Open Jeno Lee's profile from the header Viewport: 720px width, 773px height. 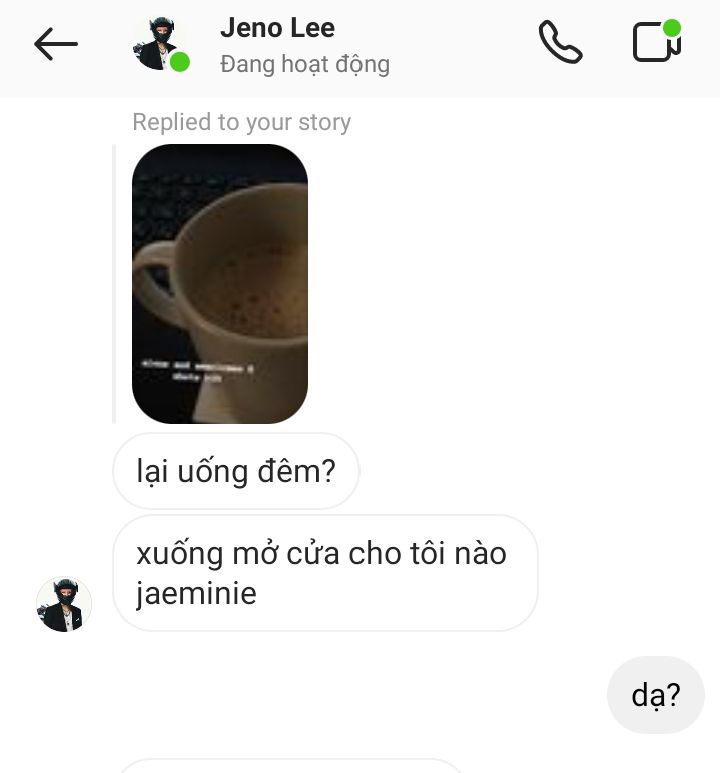point(278,44)
